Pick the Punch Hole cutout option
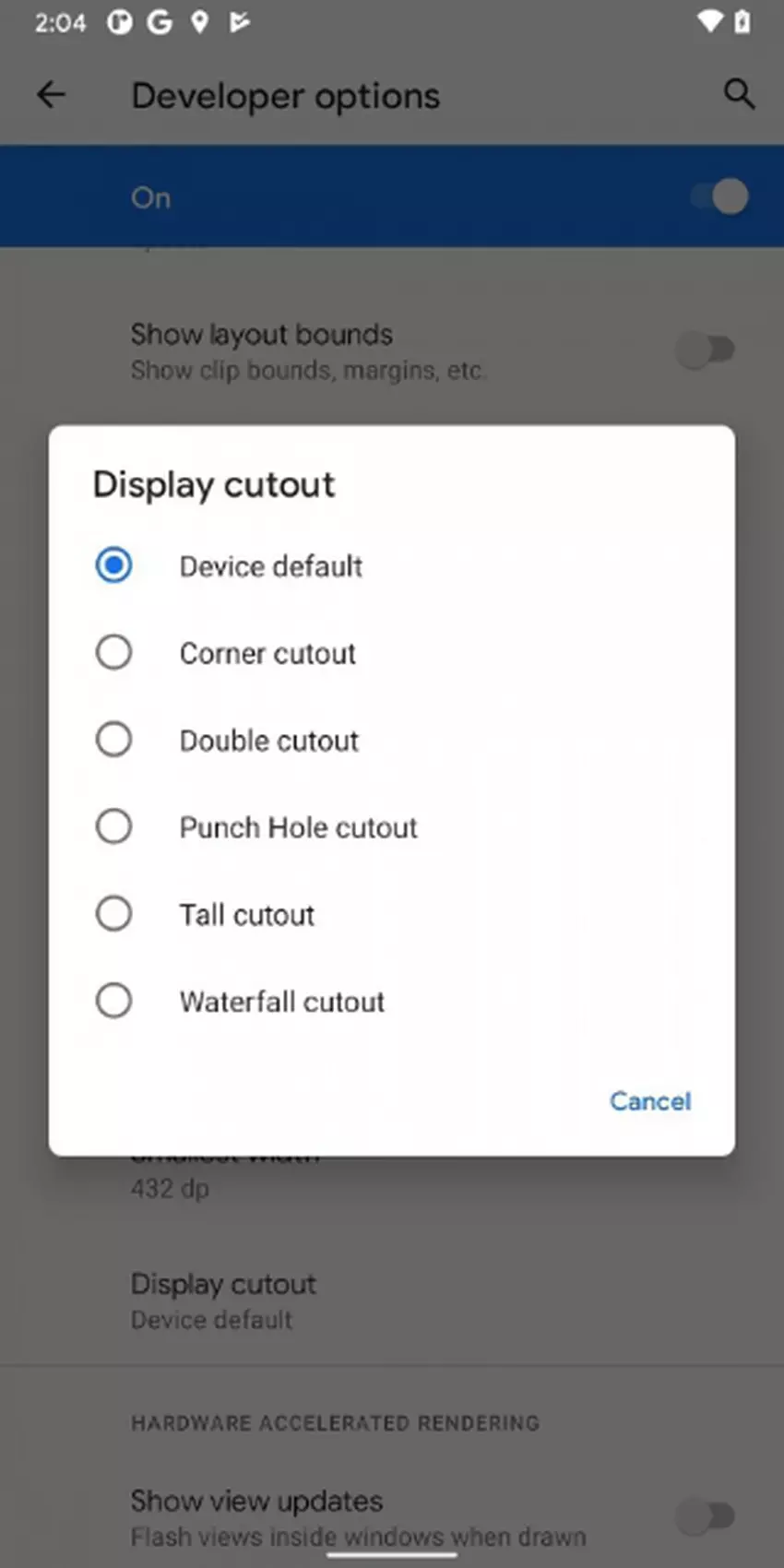Screen dimensions: 784x1568 (114, 826)
